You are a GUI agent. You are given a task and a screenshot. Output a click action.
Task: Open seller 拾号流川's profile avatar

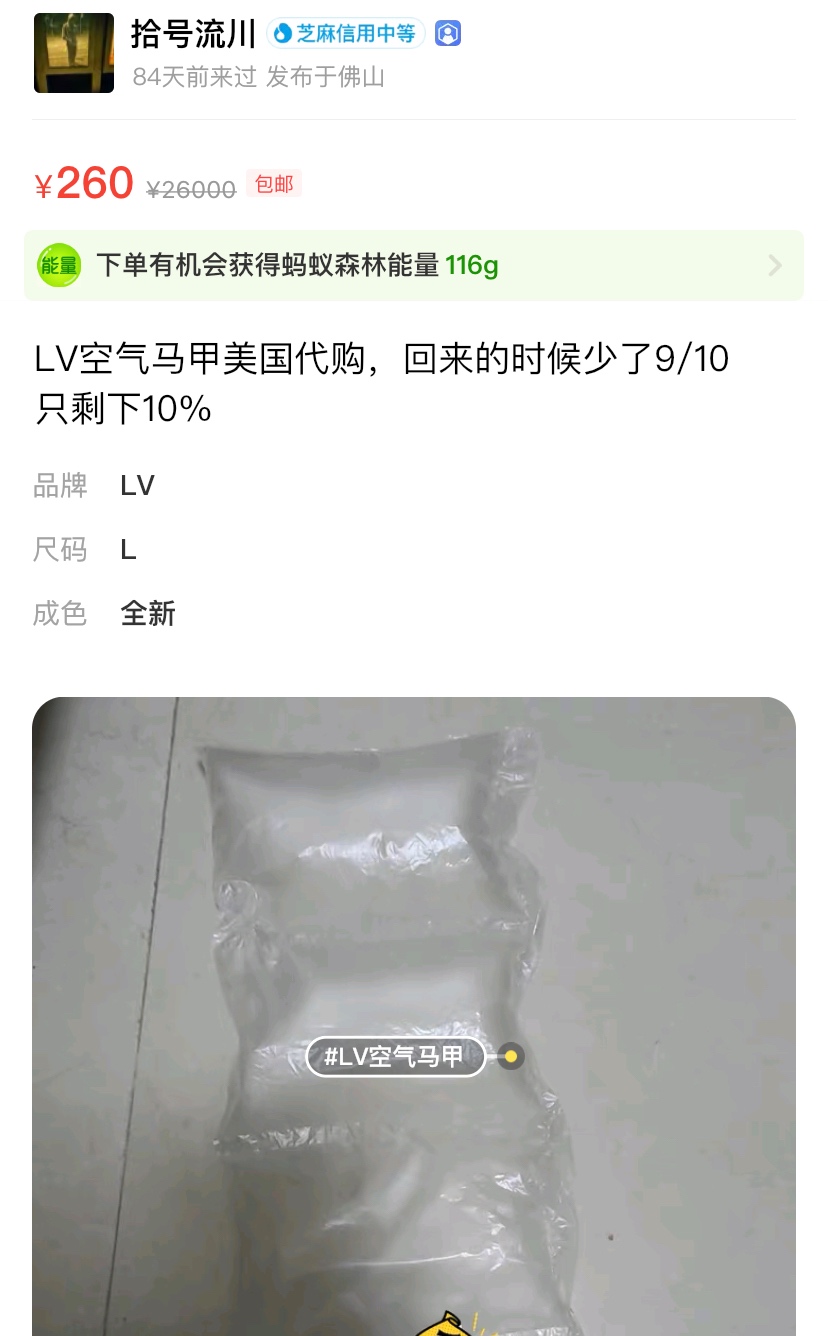74,53
